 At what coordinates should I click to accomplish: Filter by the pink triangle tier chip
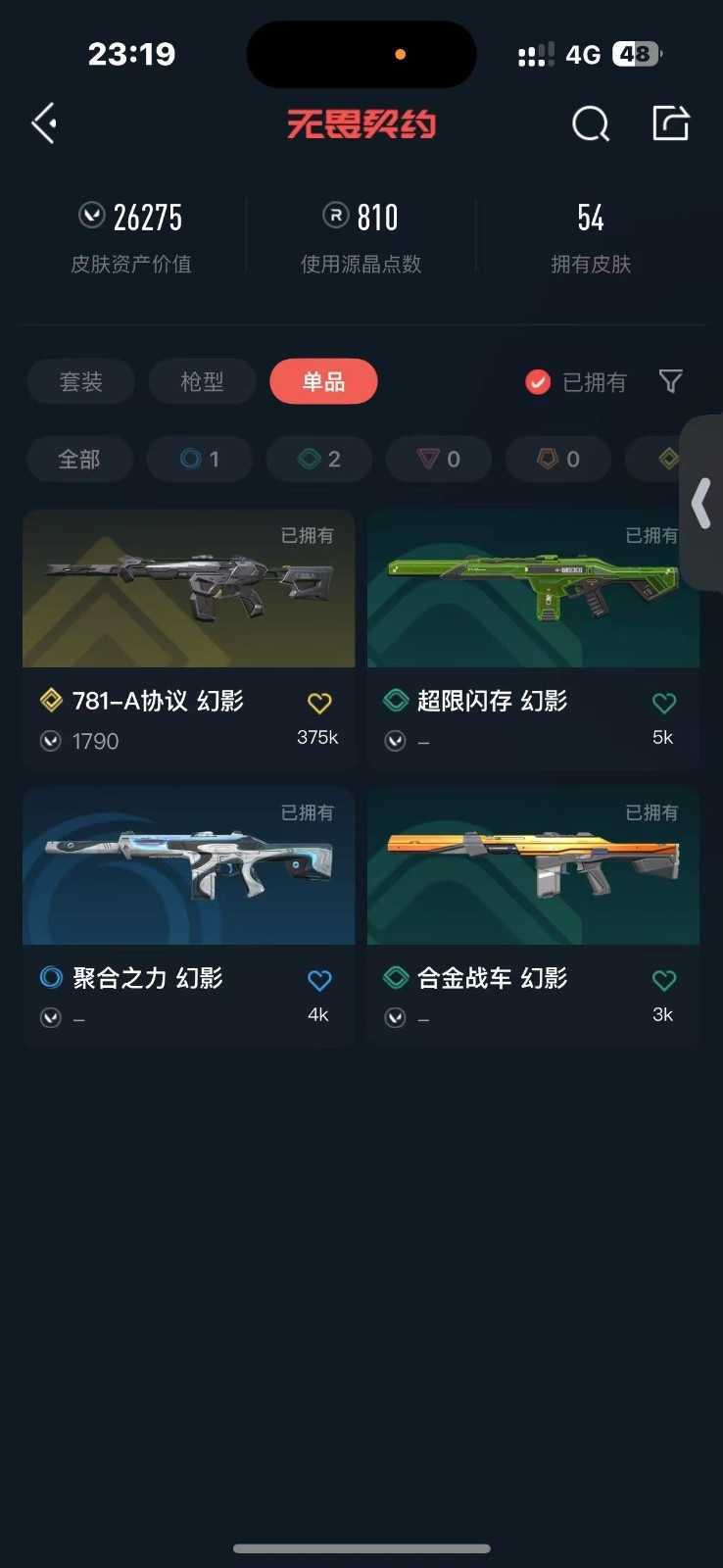click(439, 459)
